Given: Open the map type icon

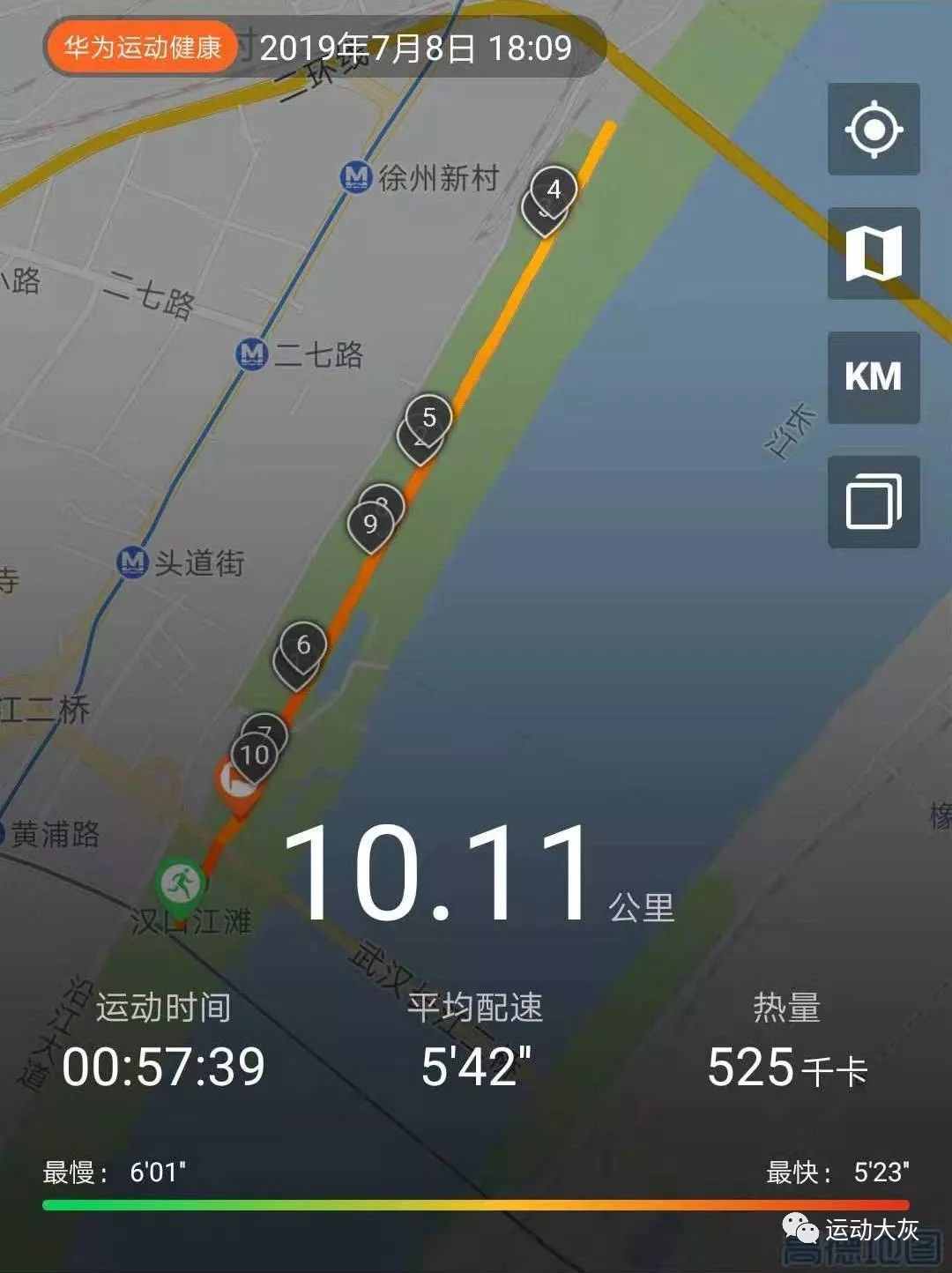Looking at the screenshot, I should tap(873, 252).
